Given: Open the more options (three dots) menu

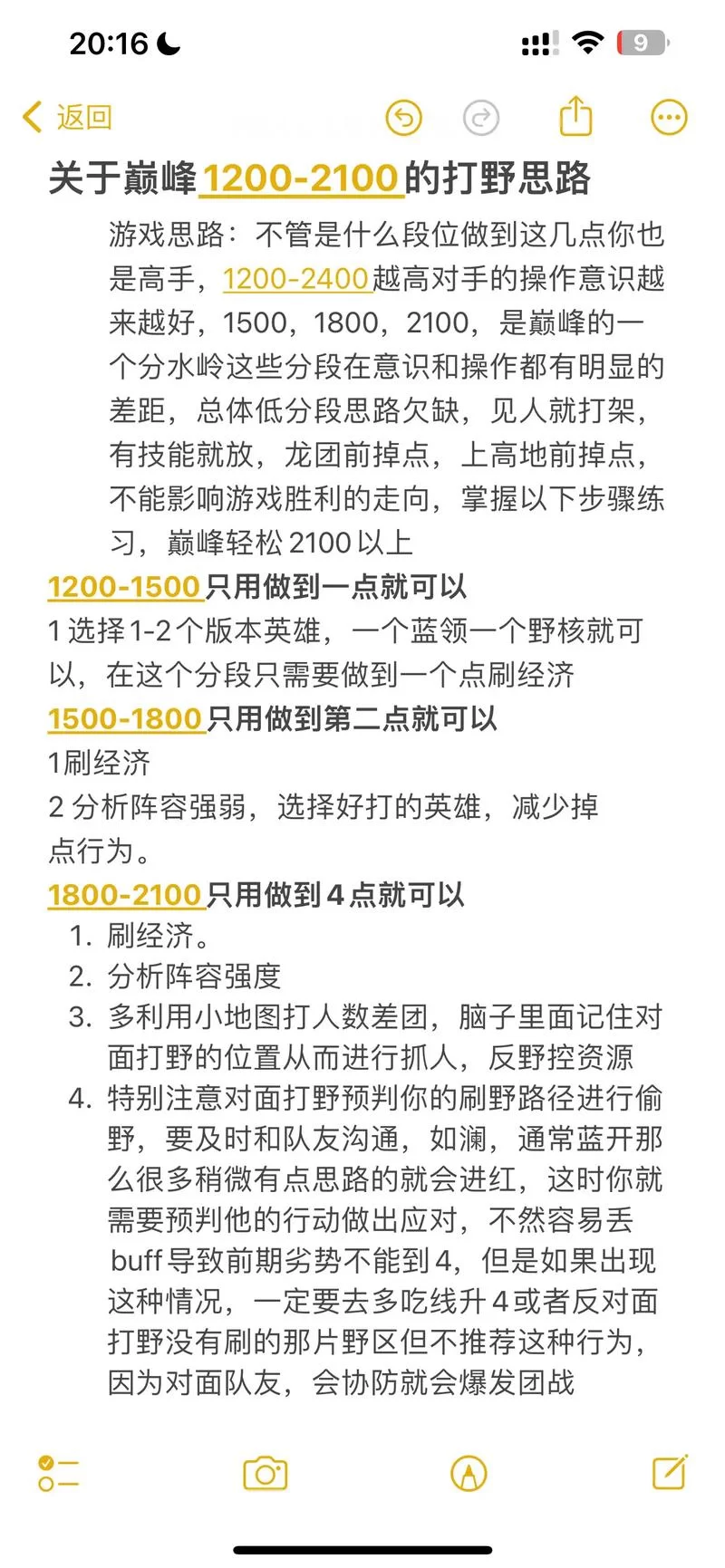Looking at the screenshot, I should point(668,117).
